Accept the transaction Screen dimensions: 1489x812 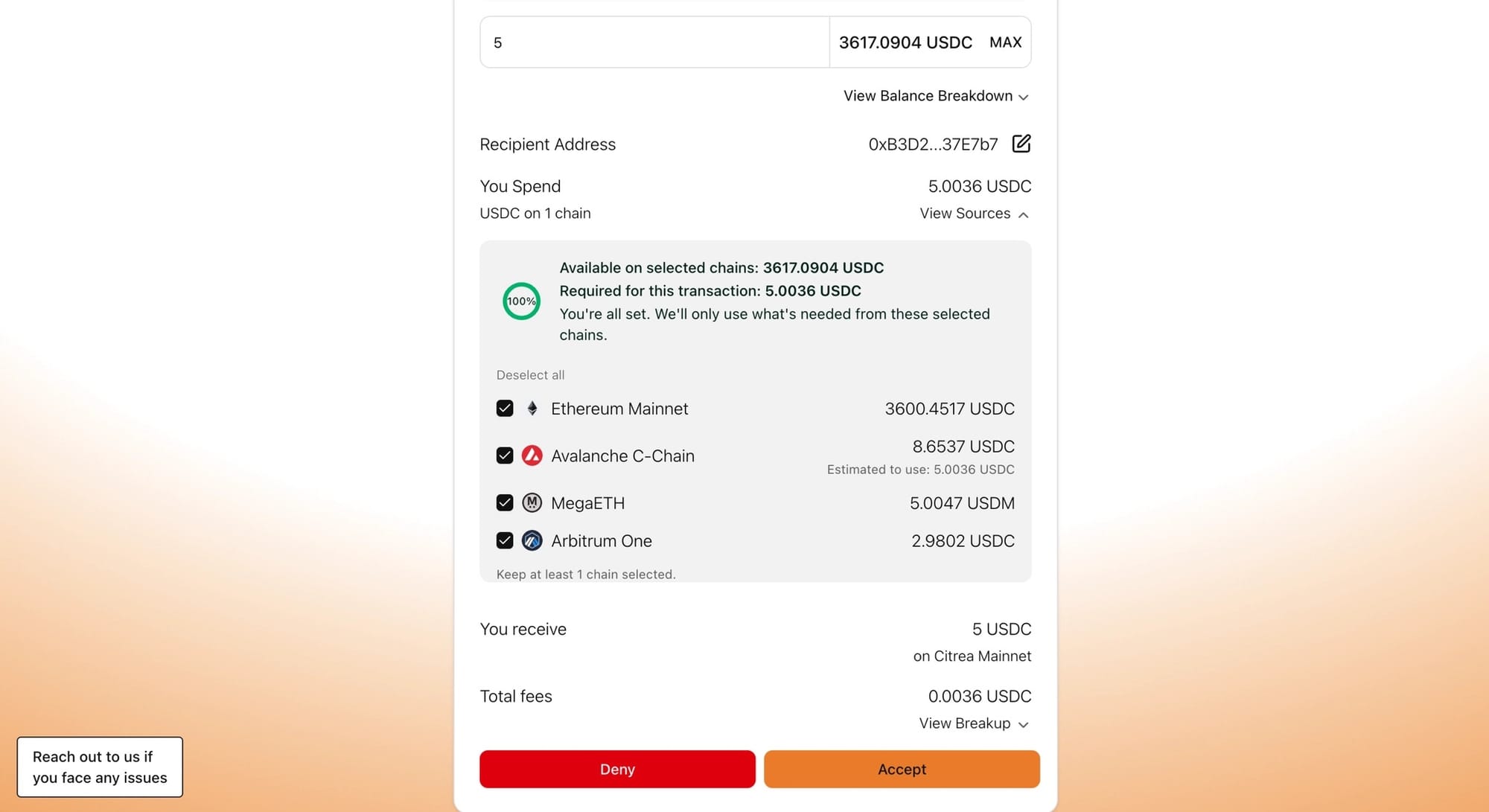pyautogui.click(x=902, y=769)
